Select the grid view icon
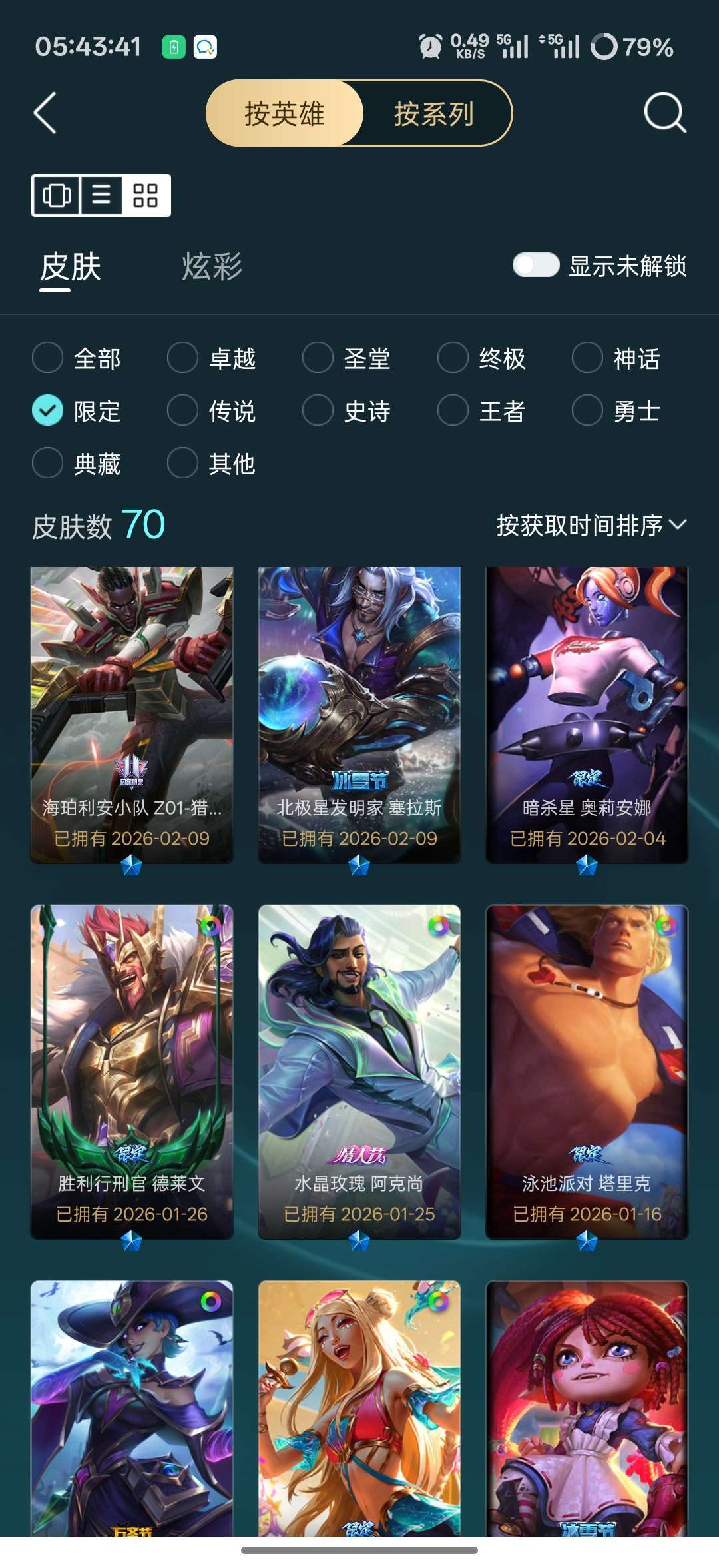 click(148, 196)
